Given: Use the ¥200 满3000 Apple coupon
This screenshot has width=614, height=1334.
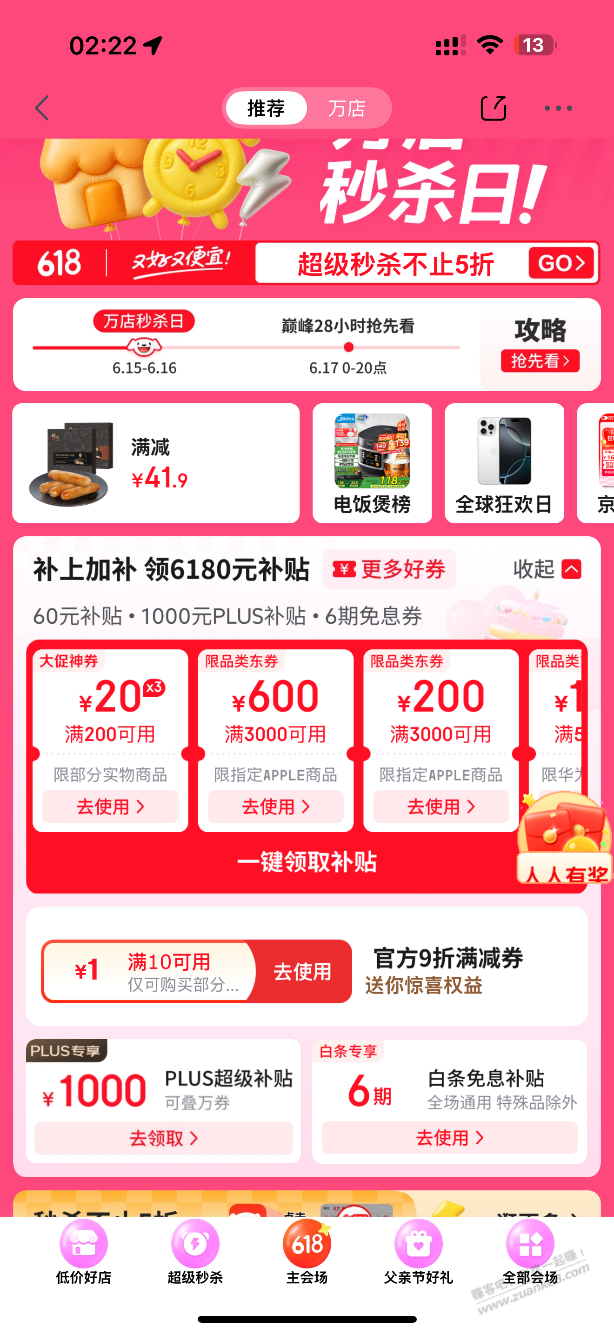Looking at the screenshot, I should click(440, 806).
